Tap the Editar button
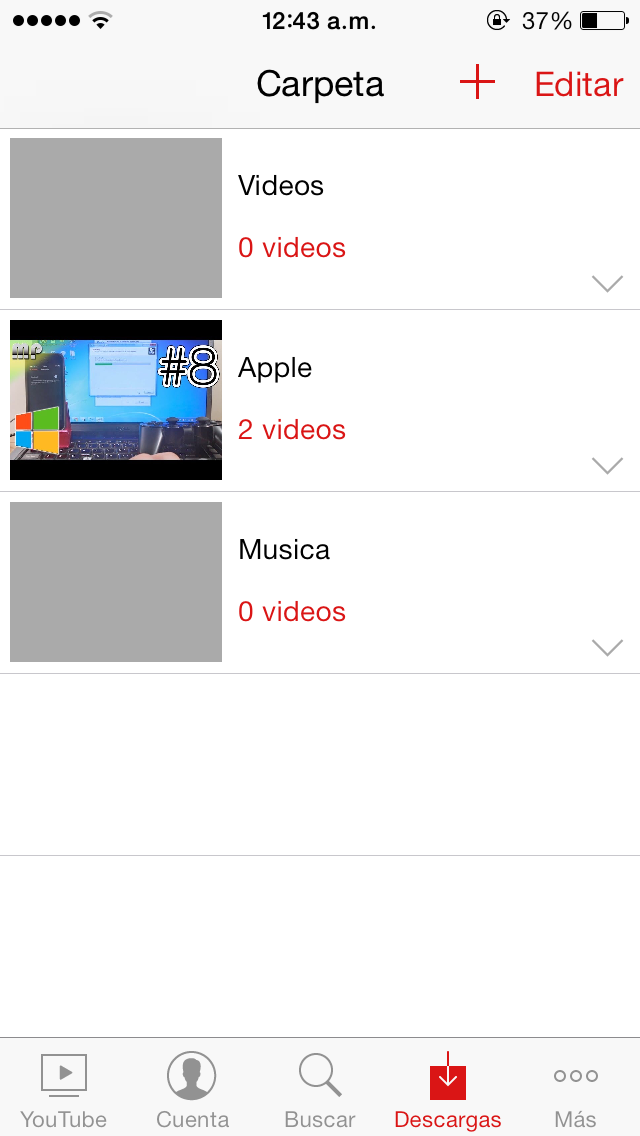This screenshot has height=1136, width=640. 579,84
